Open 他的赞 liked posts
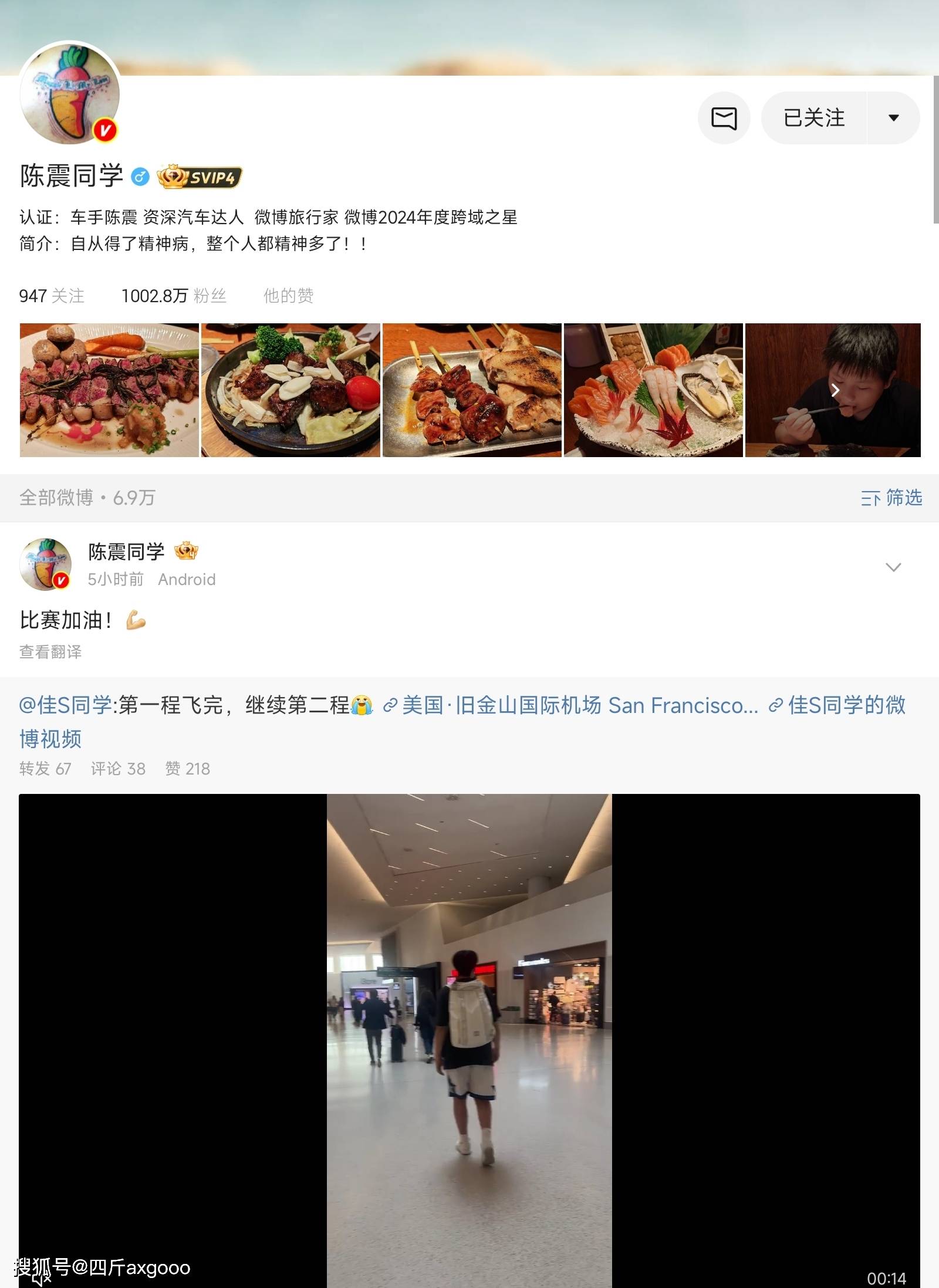939x1288 pixels. point(288,296)
